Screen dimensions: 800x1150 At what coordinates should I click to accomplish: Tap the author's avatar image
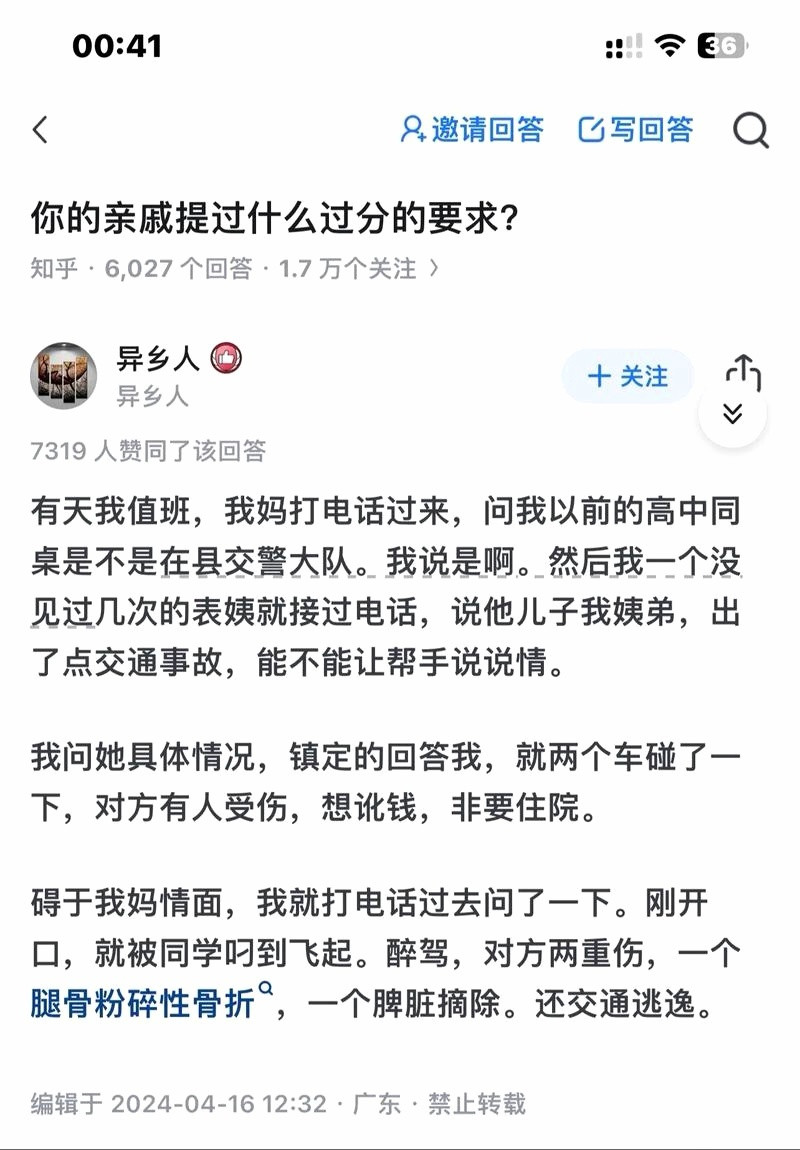pos(63,376)
